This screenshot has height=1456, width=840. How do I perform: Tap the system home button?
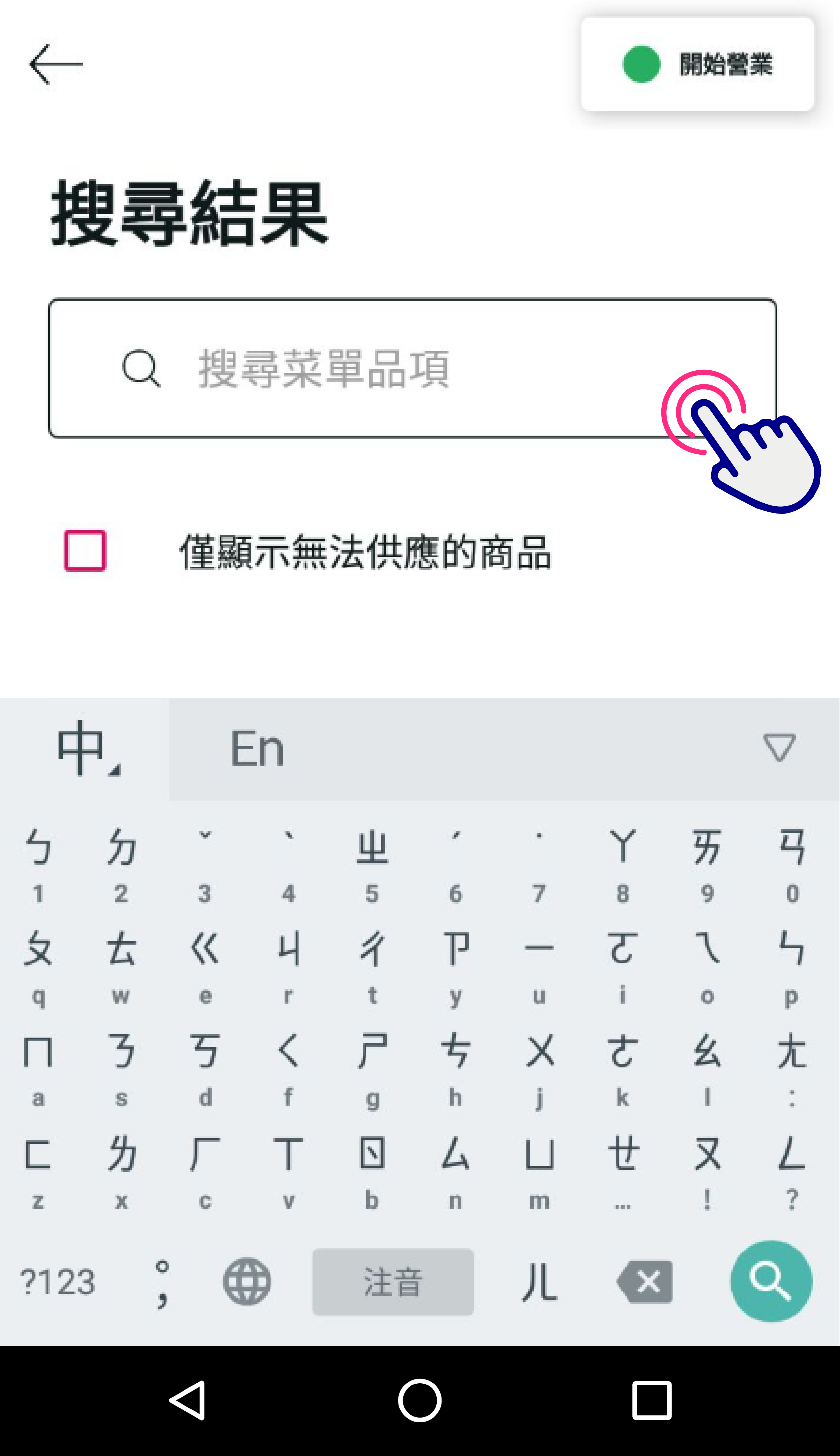[420, 1400]
